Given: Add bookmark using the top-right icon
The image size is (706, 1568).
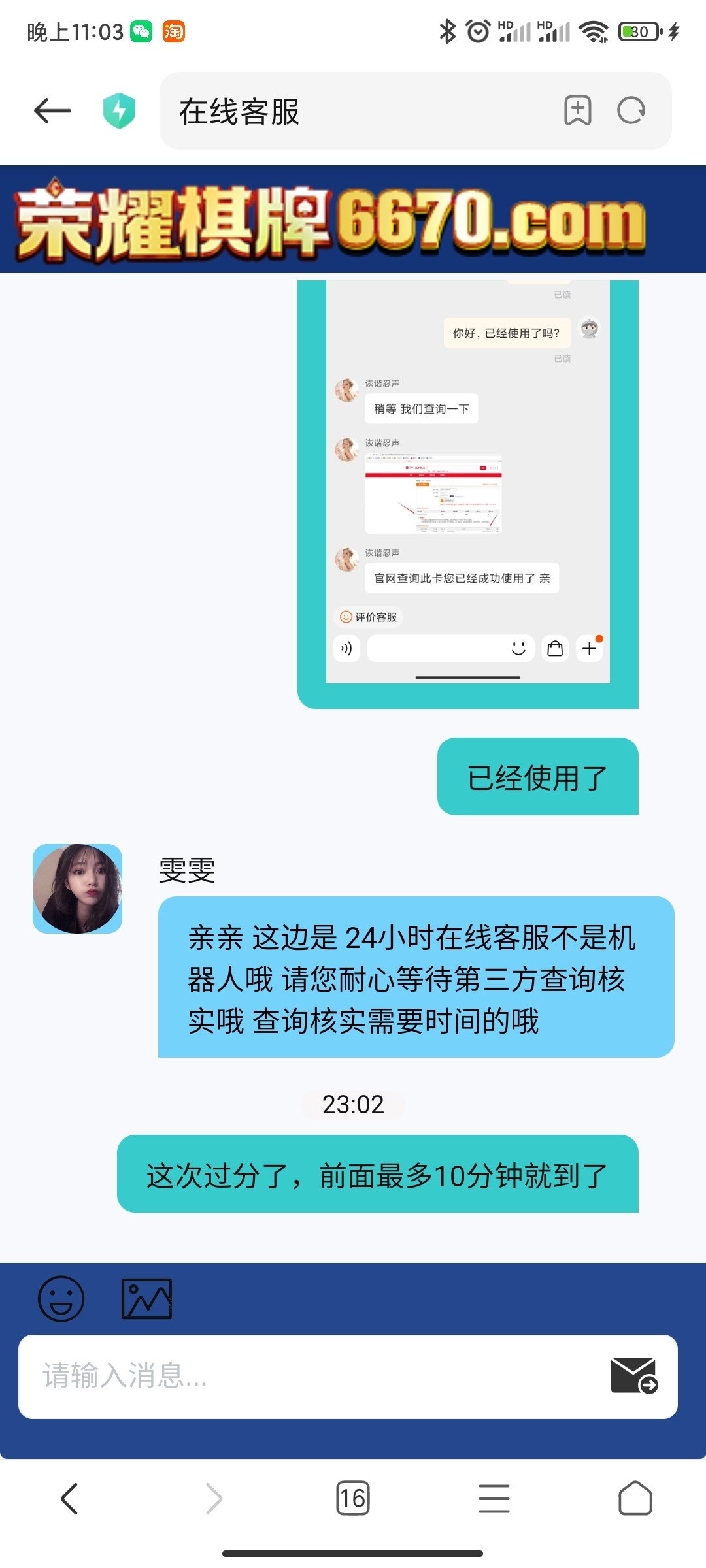Looking at the screenshot, I should point(578,111).
